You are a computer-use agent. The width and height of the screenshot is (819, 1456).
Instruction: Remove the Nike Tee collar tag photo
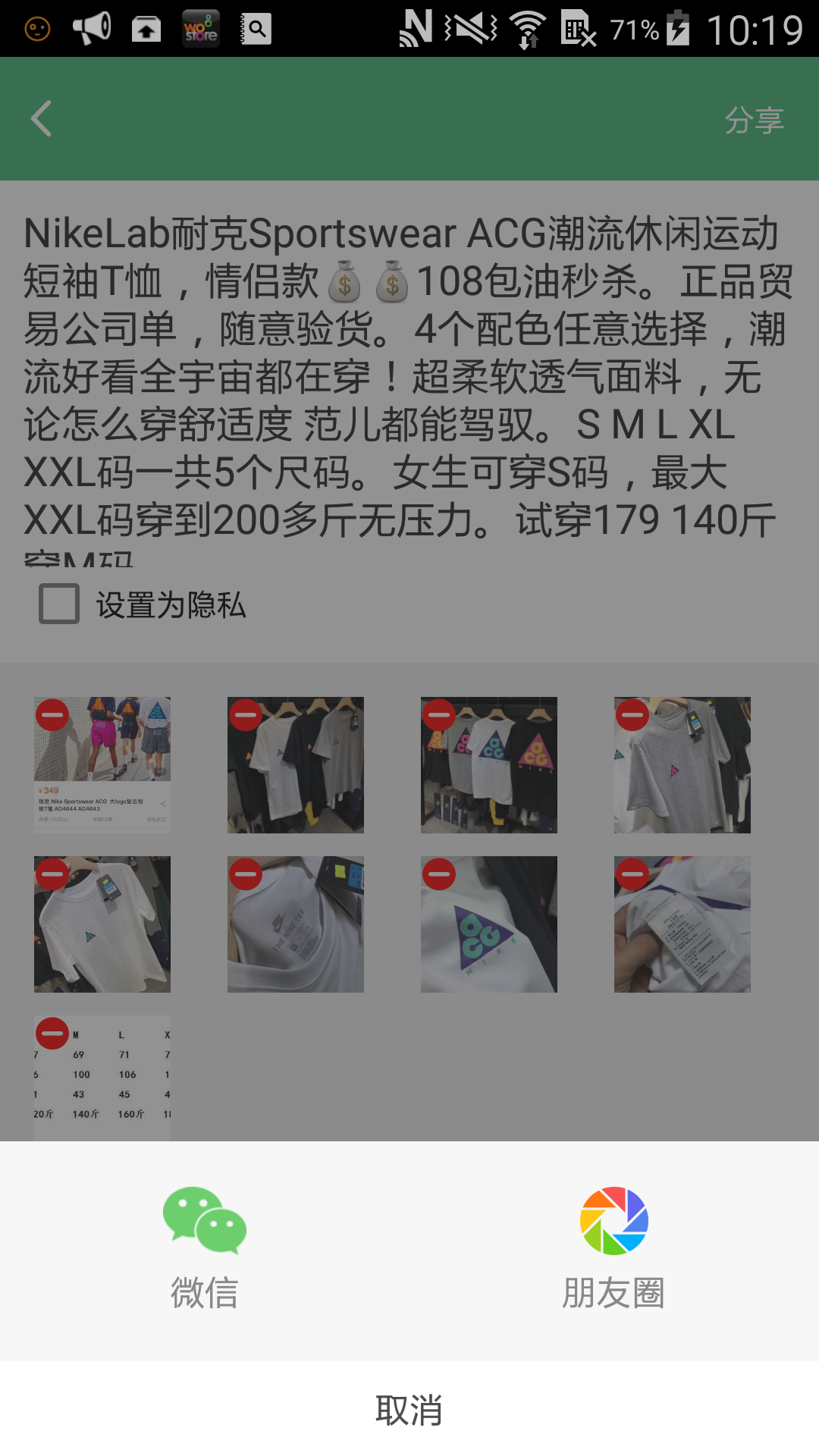(246, 873)
